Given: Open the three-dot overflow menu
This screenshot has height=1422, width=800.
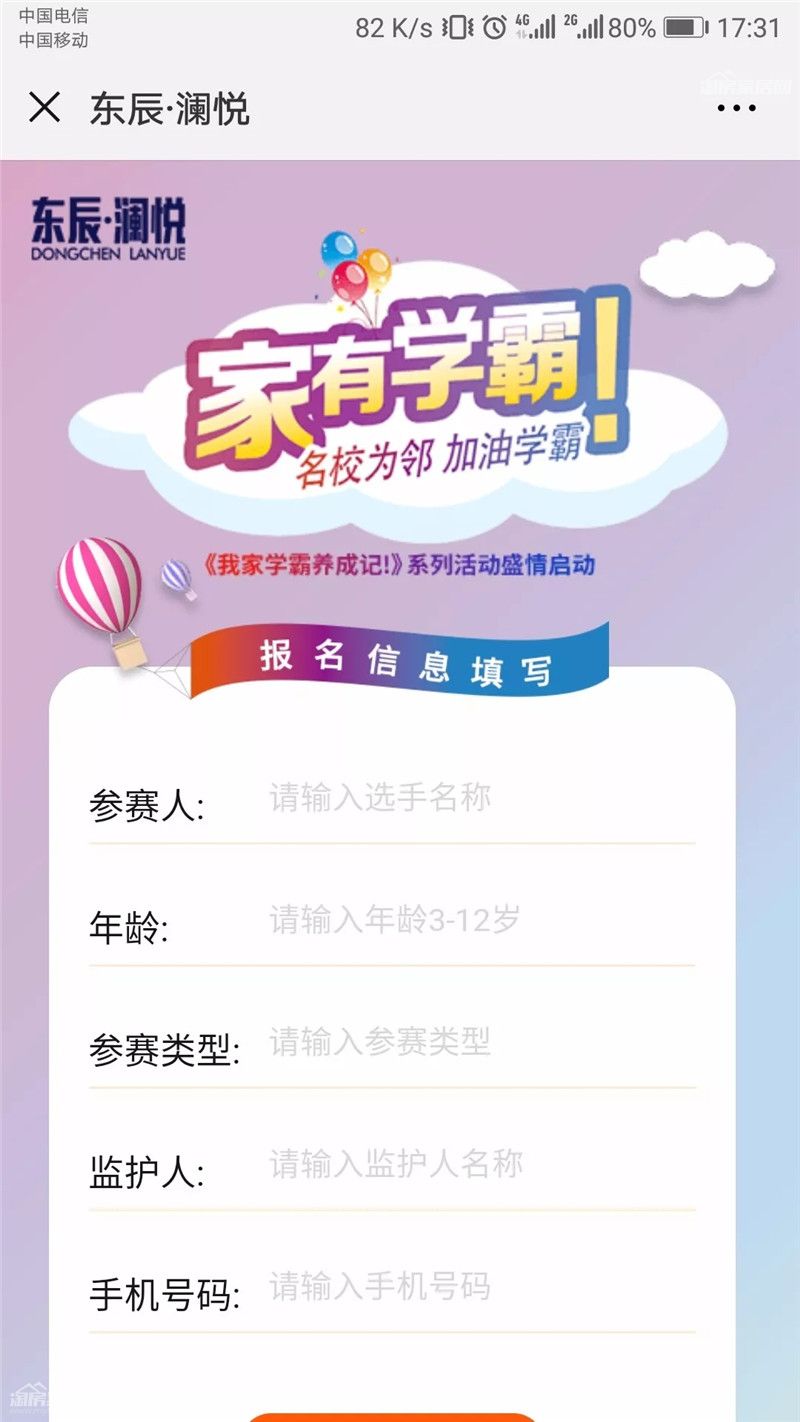Looking at the screenshot, I should pyautogui.click(x=736, y=108).
